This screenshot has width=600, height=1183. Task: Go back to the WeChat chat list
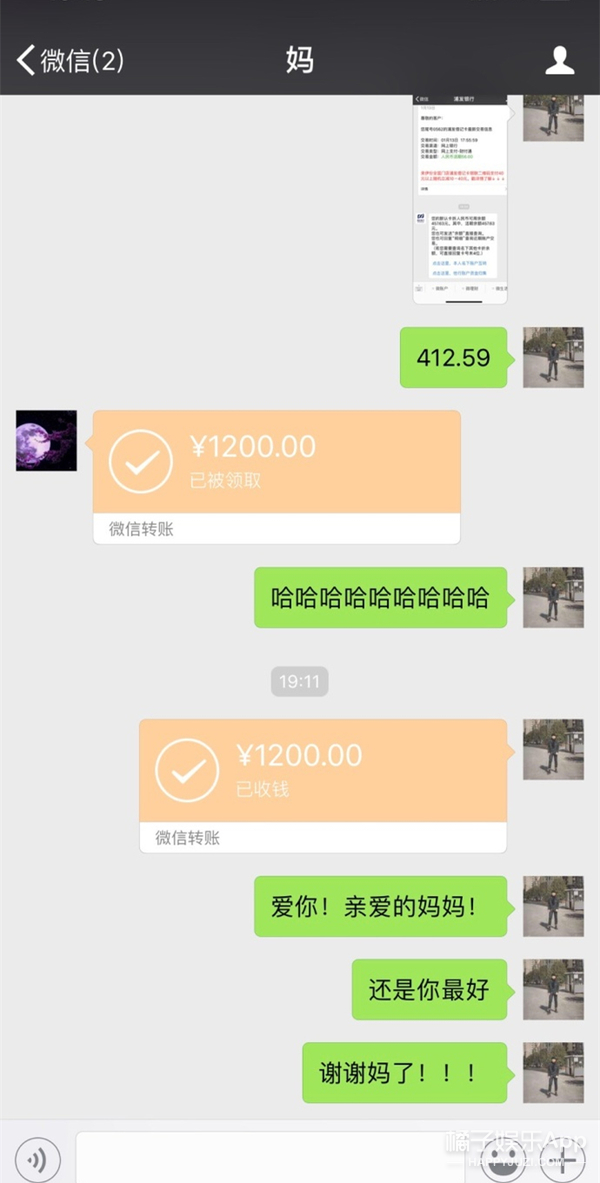68,60
